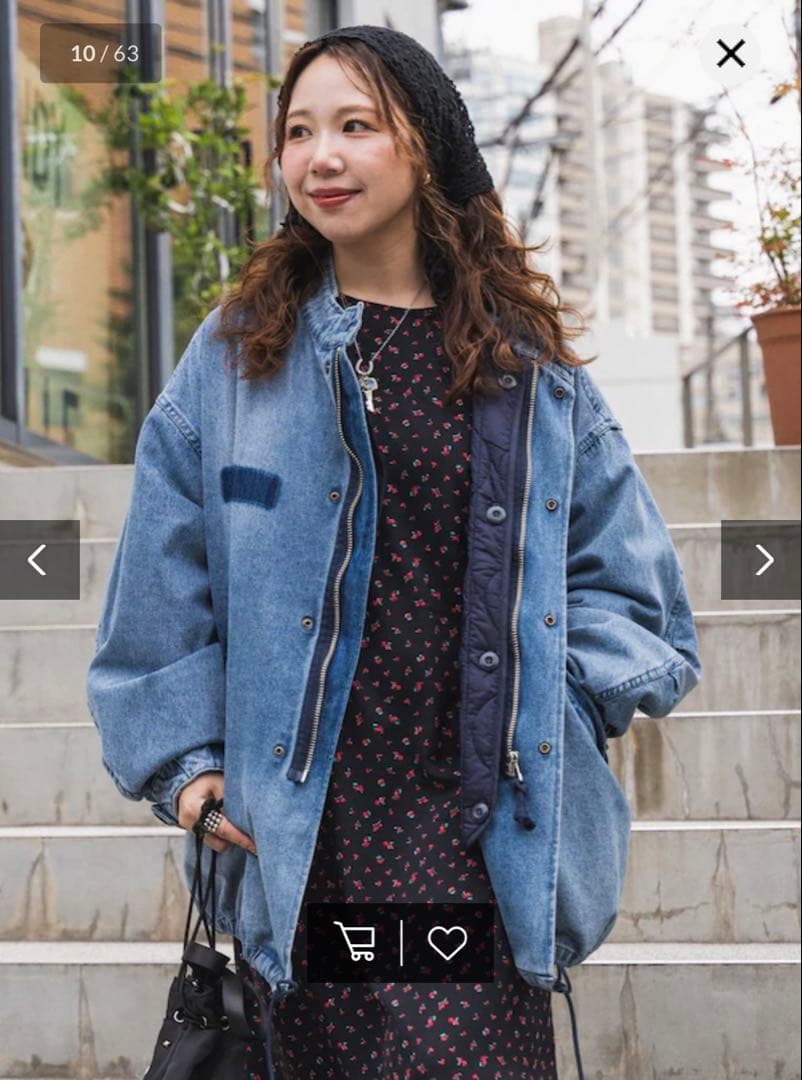Go to the previous photo

tap(39, 560)
